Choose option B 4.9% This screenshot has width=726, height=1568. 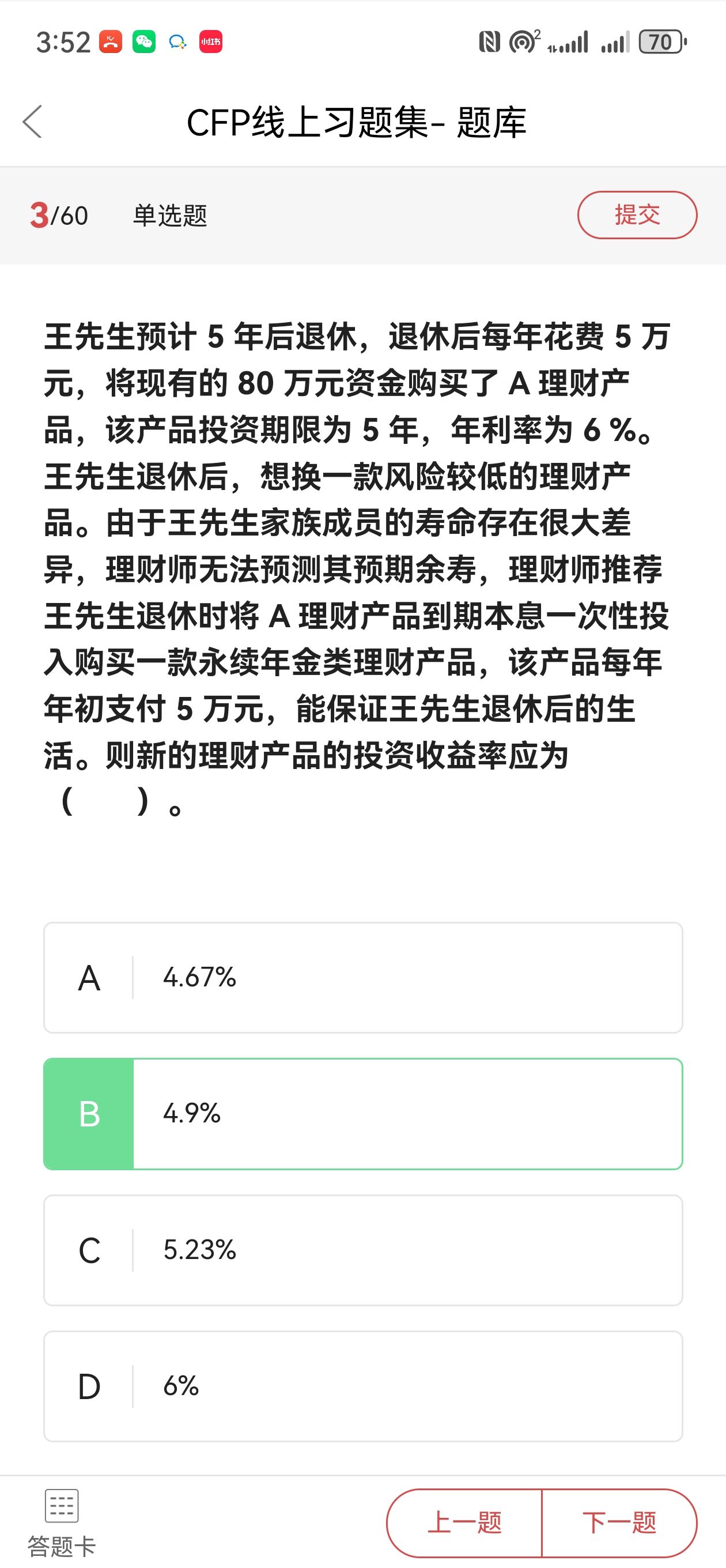tap(362, 1114)
